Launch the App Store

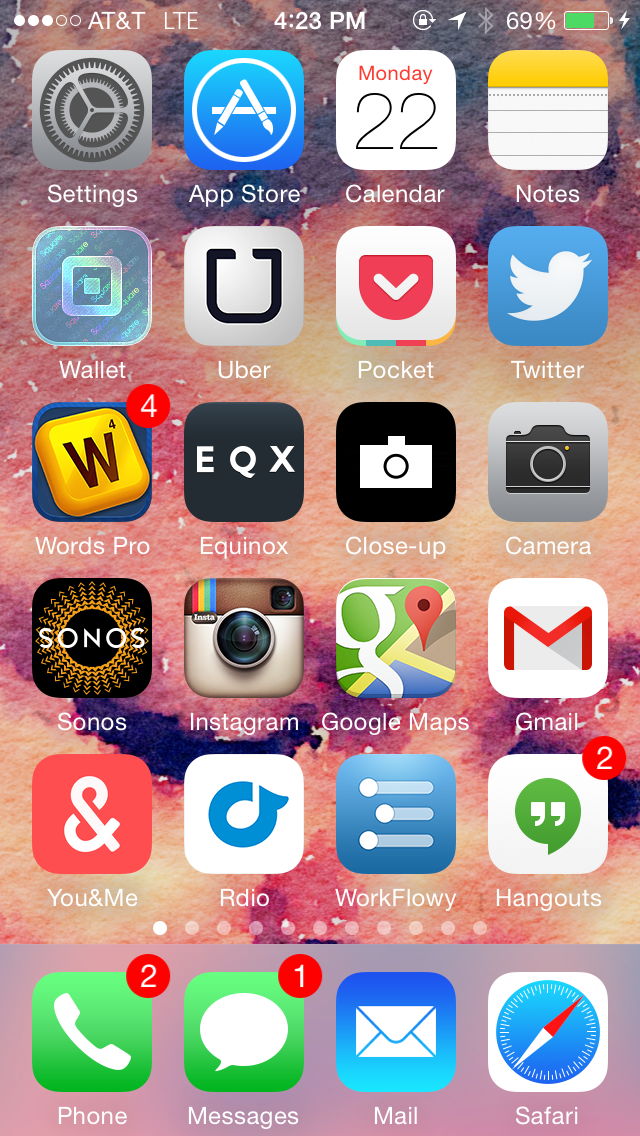pyautogui.click(x=244, y=110)
